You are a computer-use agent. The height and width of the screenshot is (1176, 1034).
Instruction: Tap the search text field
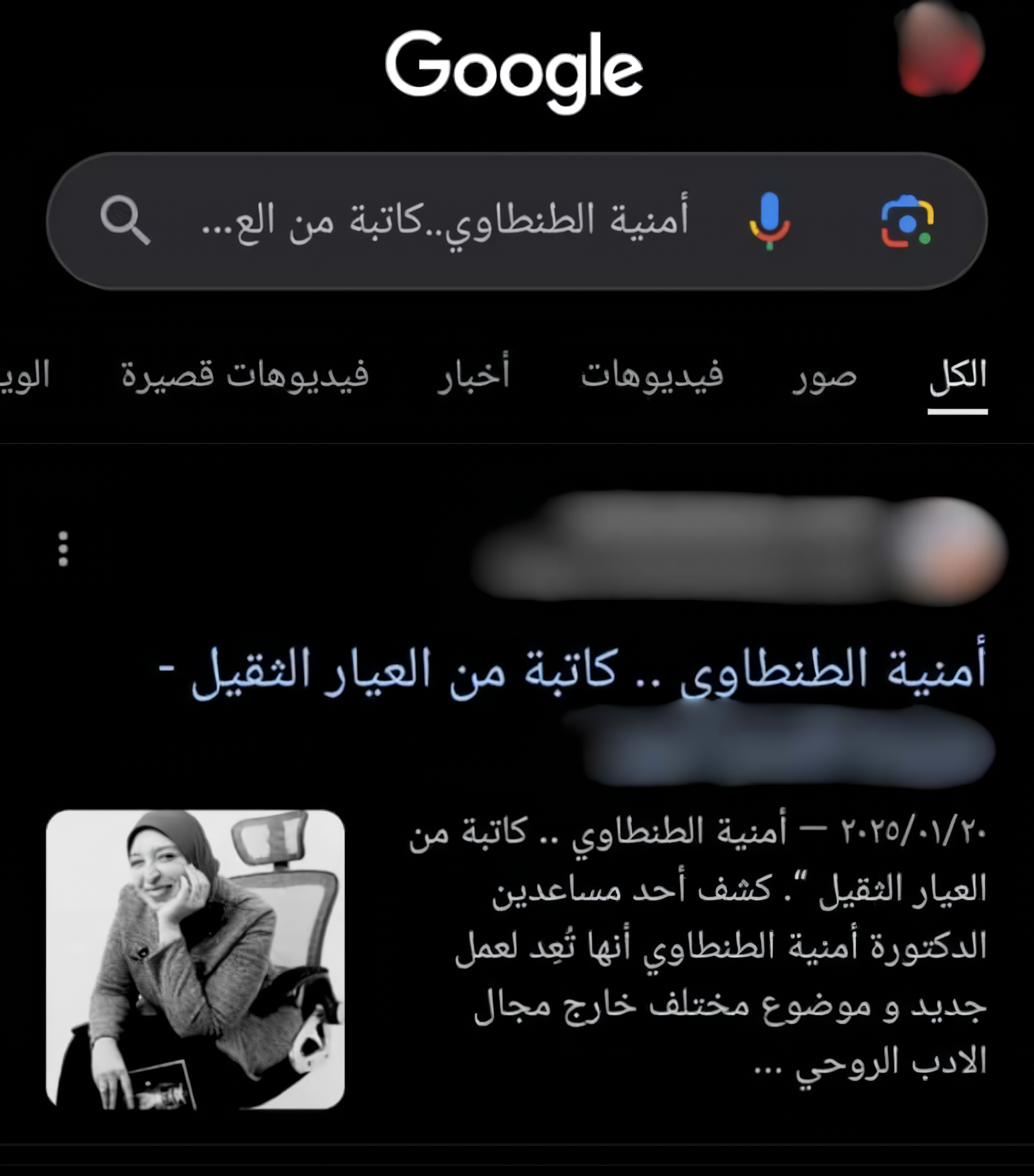[x=445, y=221]
